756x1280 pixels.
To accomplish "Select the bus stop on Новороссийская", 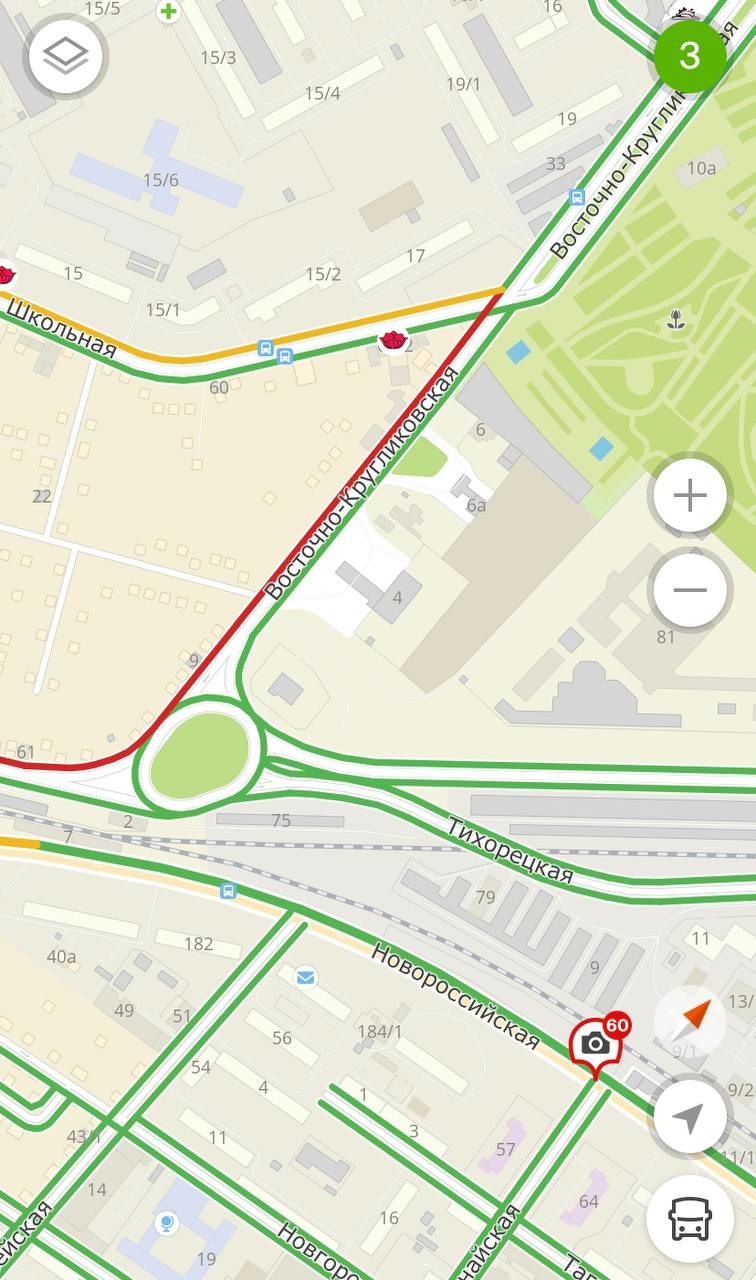I will pos(229,890).
